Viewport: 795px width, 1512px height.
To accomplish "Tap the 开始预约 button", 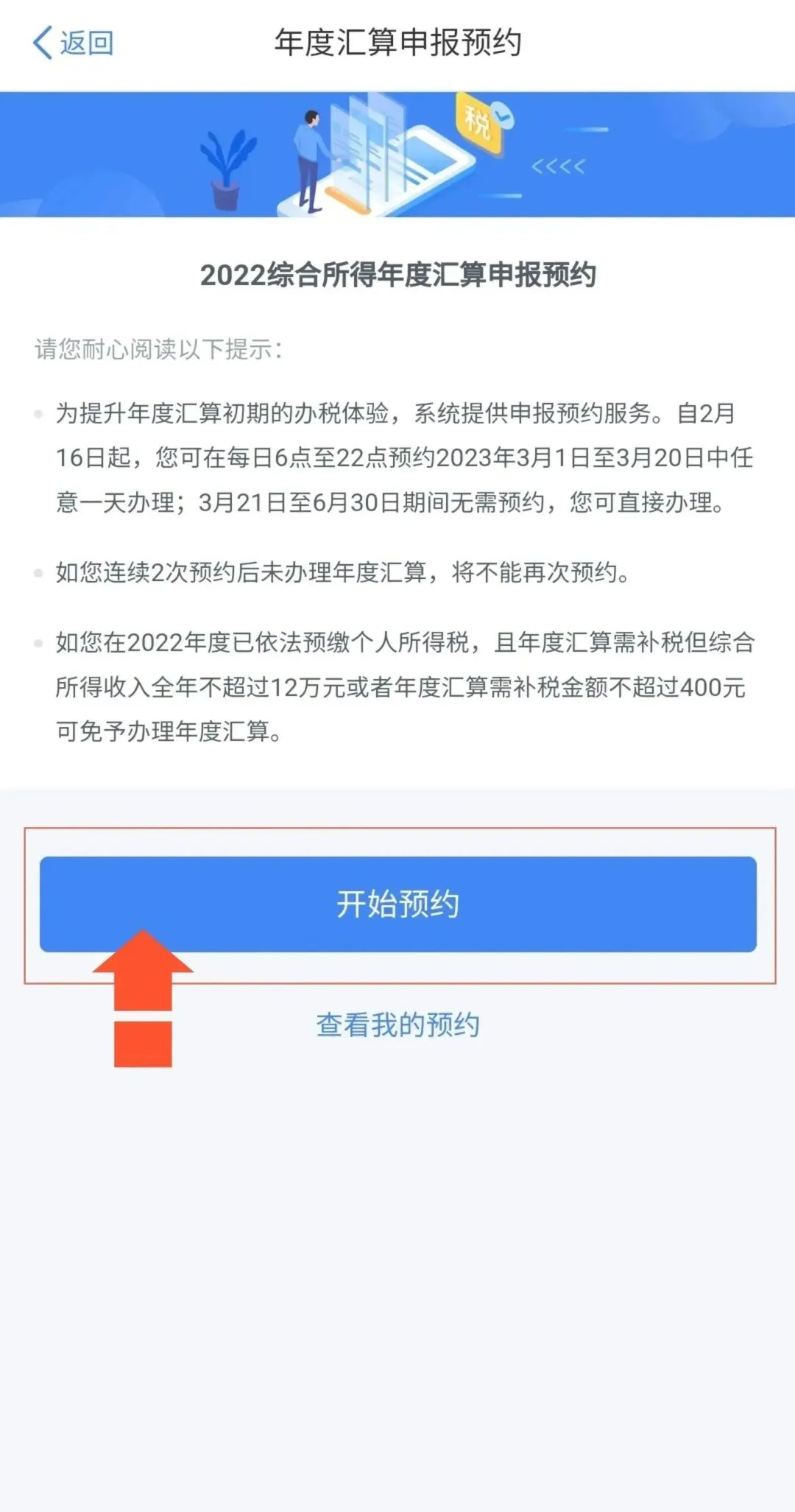I will (x=398, y=904).
